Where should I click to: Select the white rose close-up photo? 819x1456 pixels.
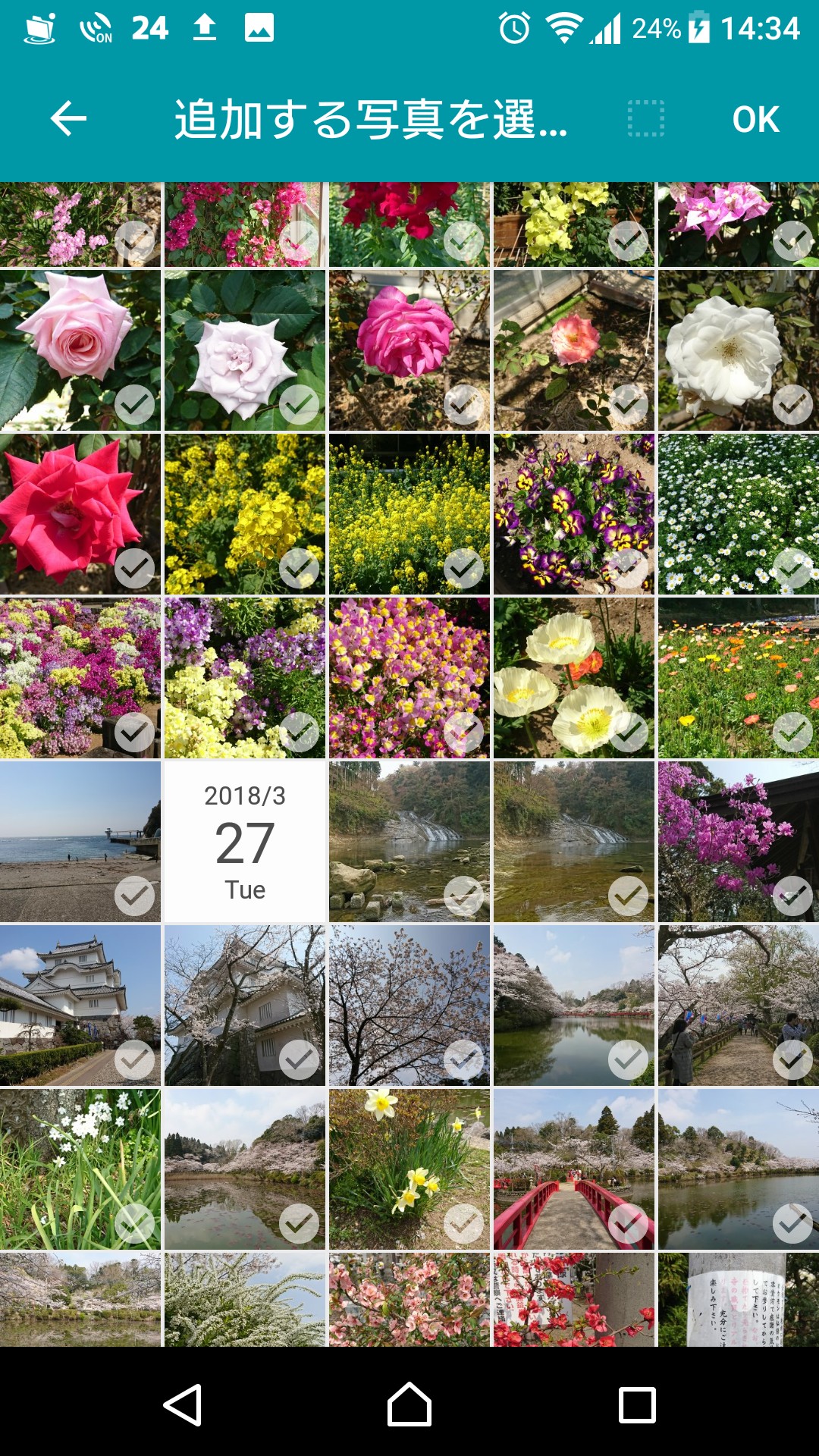738,350
